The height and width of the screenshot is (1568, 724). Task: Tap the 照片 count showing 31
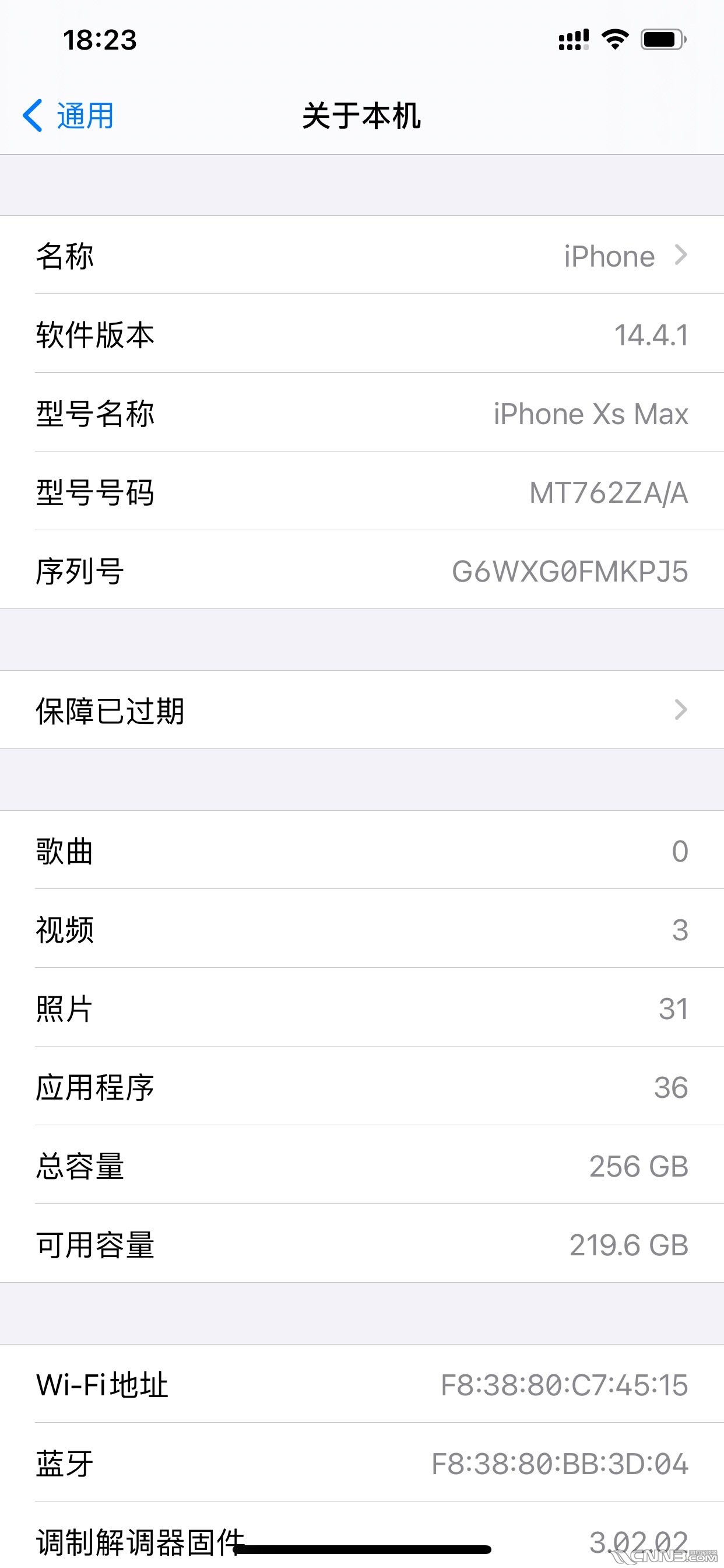click(672, 1009)
